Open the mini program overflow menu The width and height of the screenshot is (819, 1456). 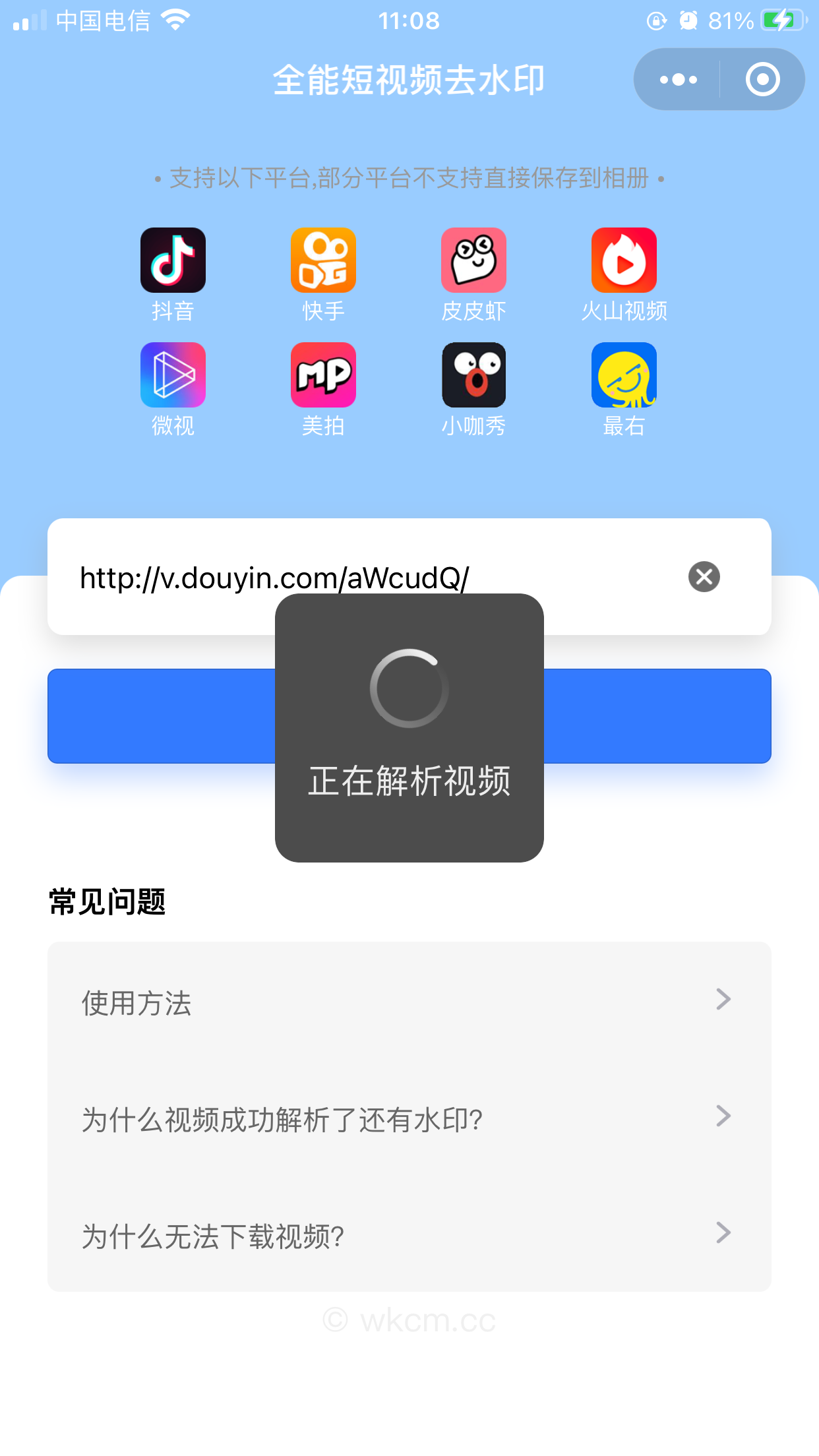[x=678, y=80]
